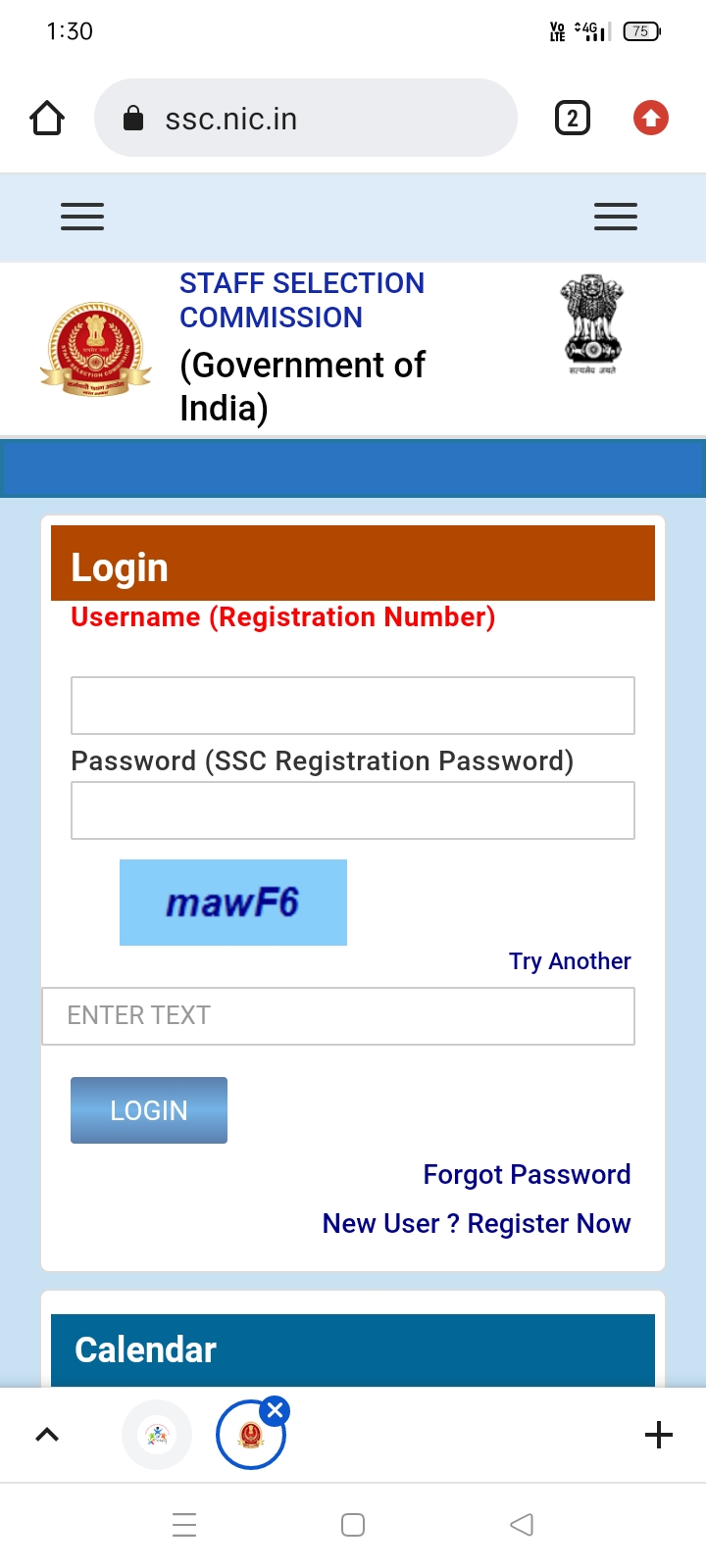This screenshot has width=706, height=1568.
Task: Close the current SSC tab
Action: click(x=276, y=1411)
